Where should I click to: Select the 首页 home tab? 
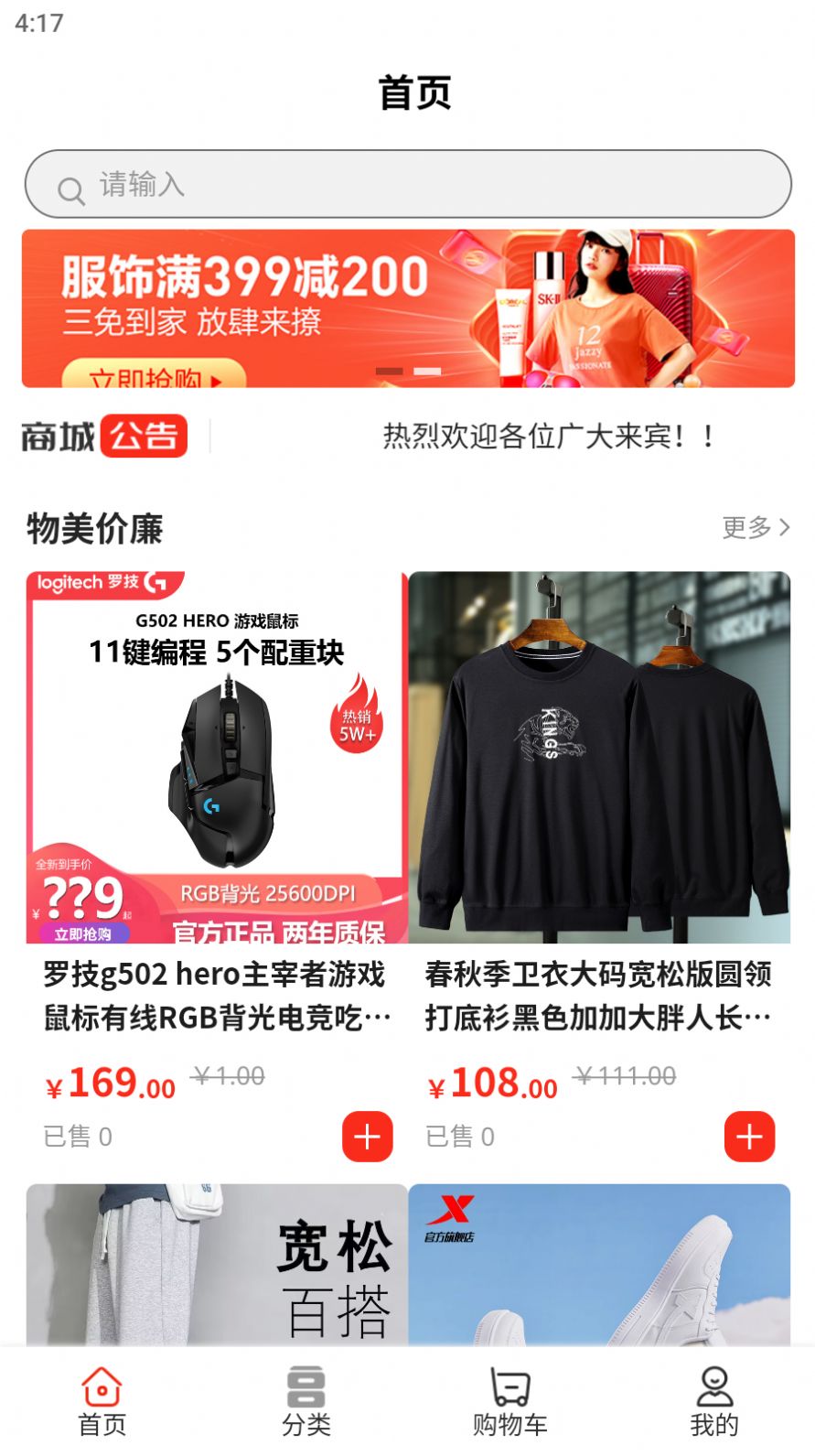point(102,1401)
